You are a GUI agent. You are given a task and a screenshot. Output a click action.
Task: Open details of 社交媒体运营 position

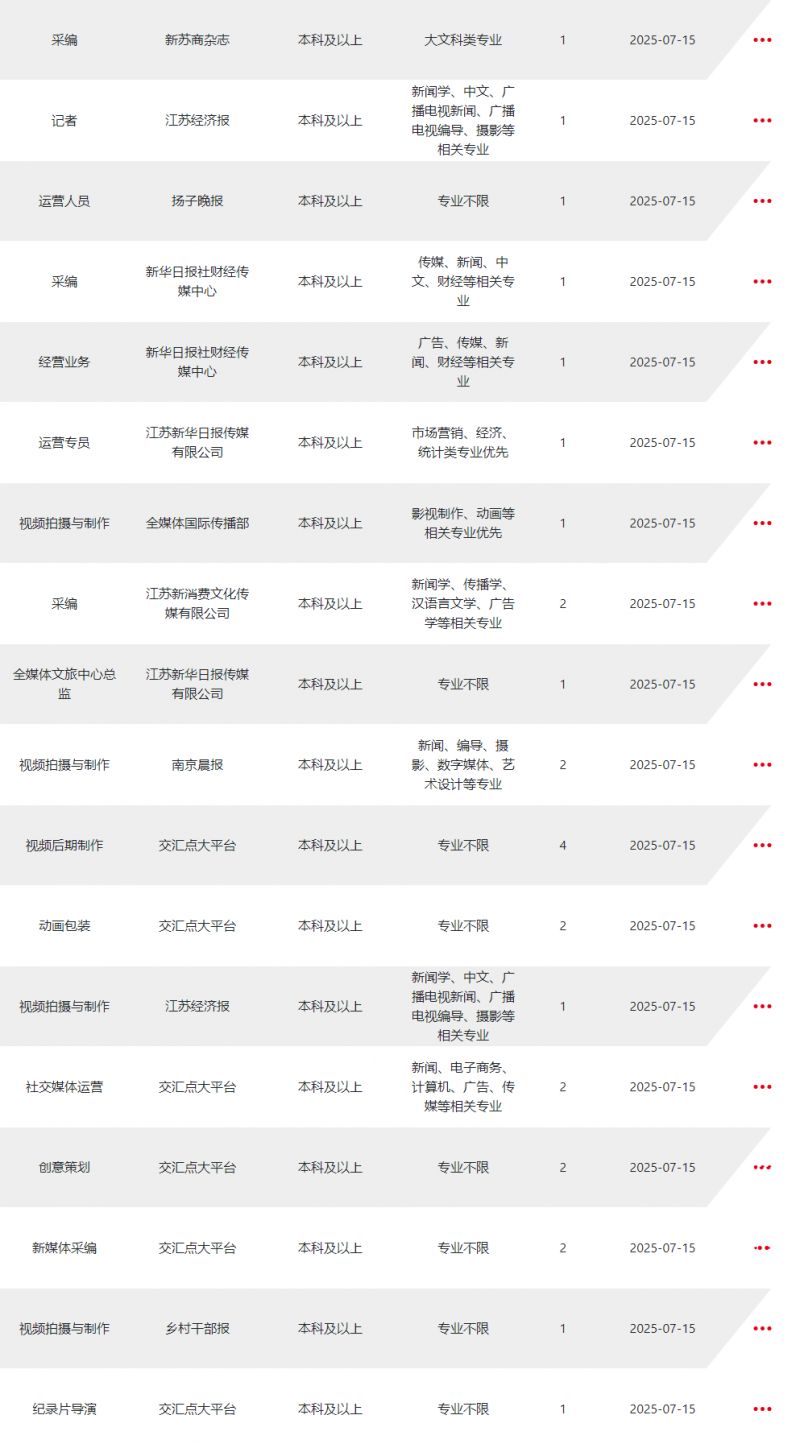pyautogui.click(x=762, y=1086)
